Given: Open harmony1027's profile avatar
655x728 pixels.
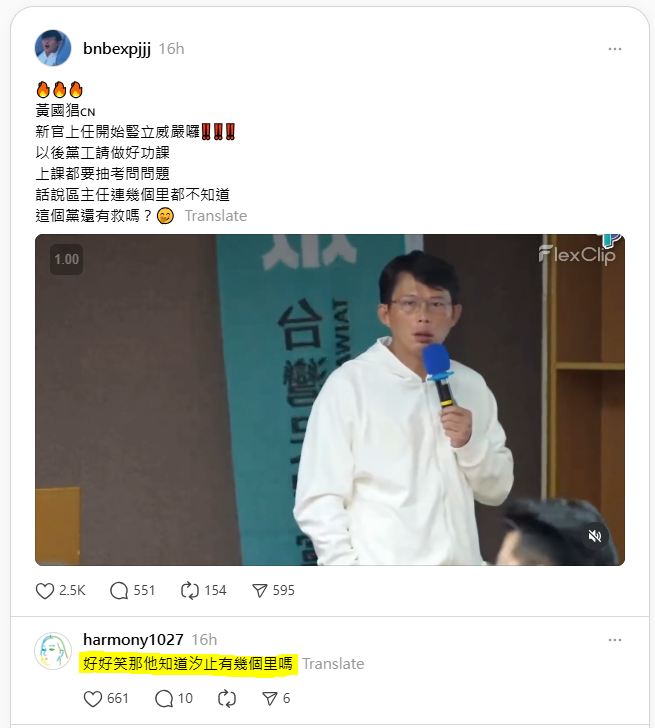Looking at the screenshot, I should coord(53,650).
